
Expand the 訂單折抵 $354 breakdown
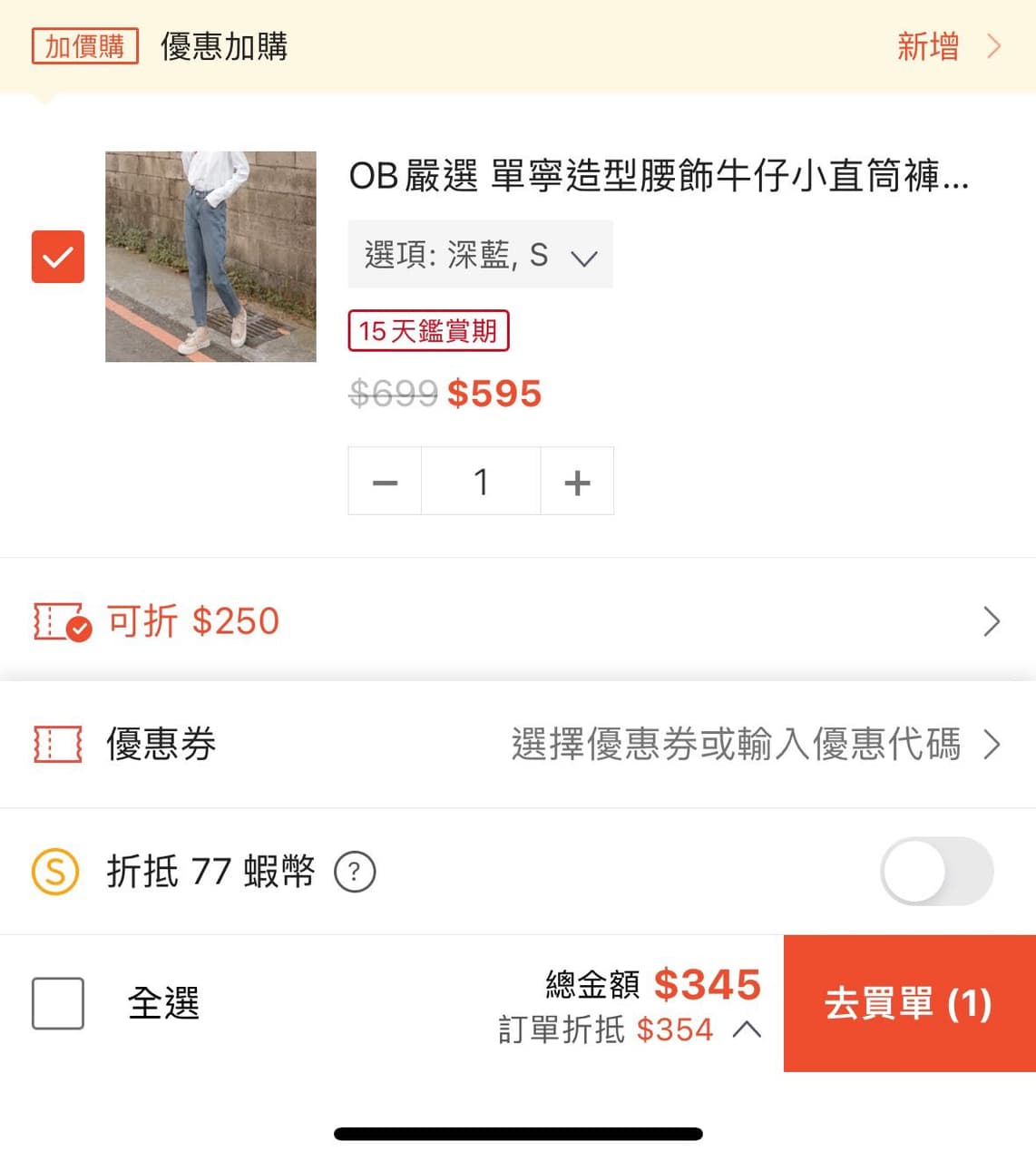746,1029
